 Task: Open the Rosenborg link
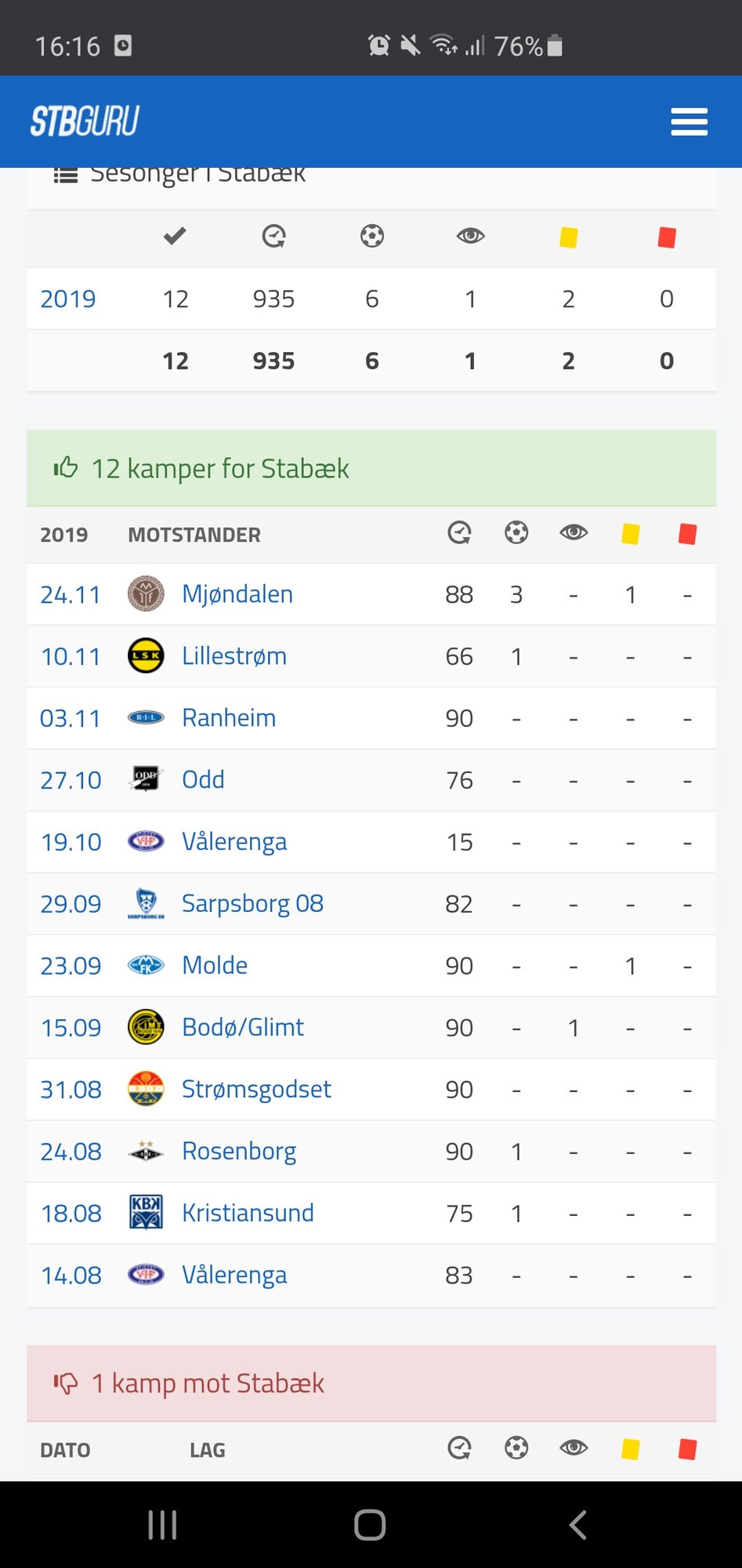[239, 1152]
